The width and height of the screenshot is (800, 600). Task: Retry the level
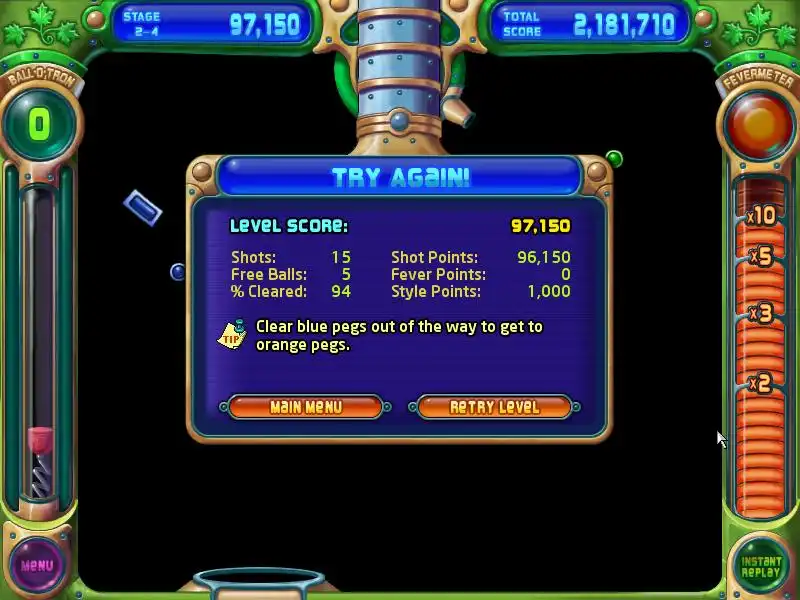tap(494, 407)
